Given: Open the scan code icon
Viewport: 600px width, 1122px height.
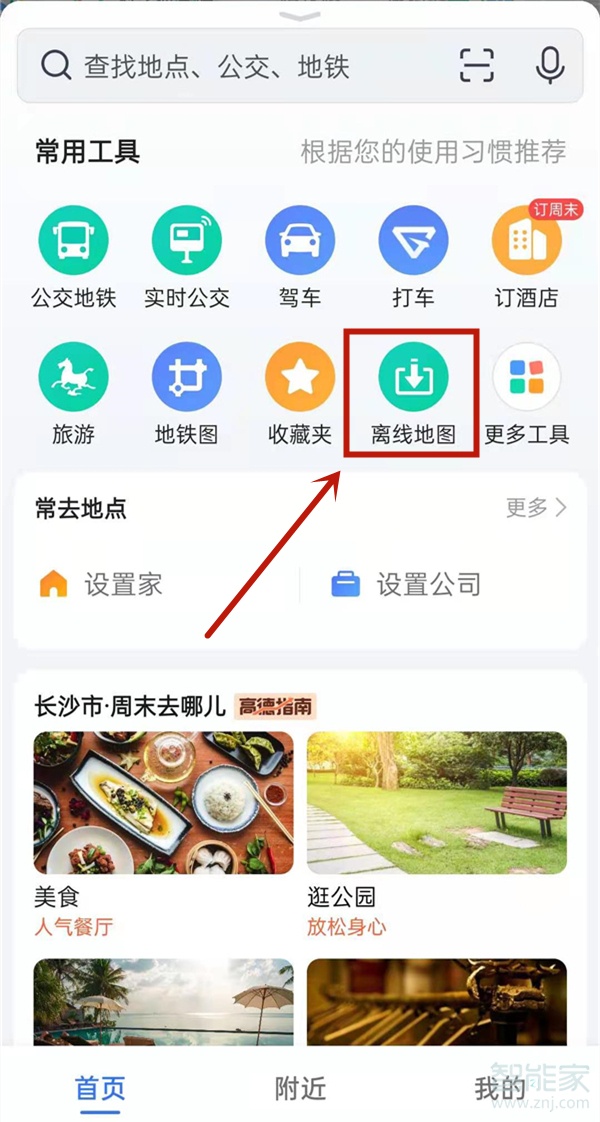Looking at the screenshot, I should [477, 66].
